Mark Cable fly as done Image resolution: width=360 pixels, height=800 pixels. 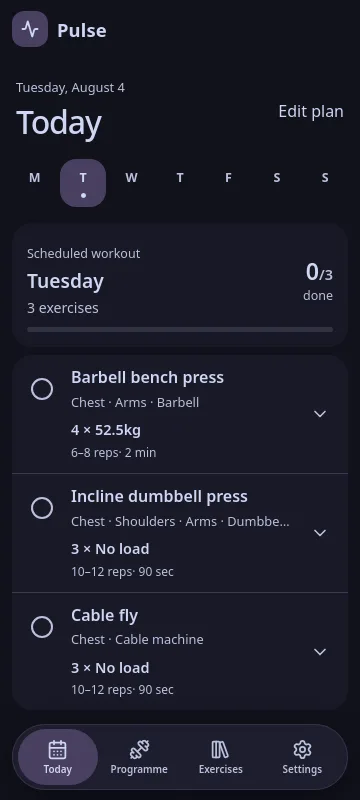(42, 627)
